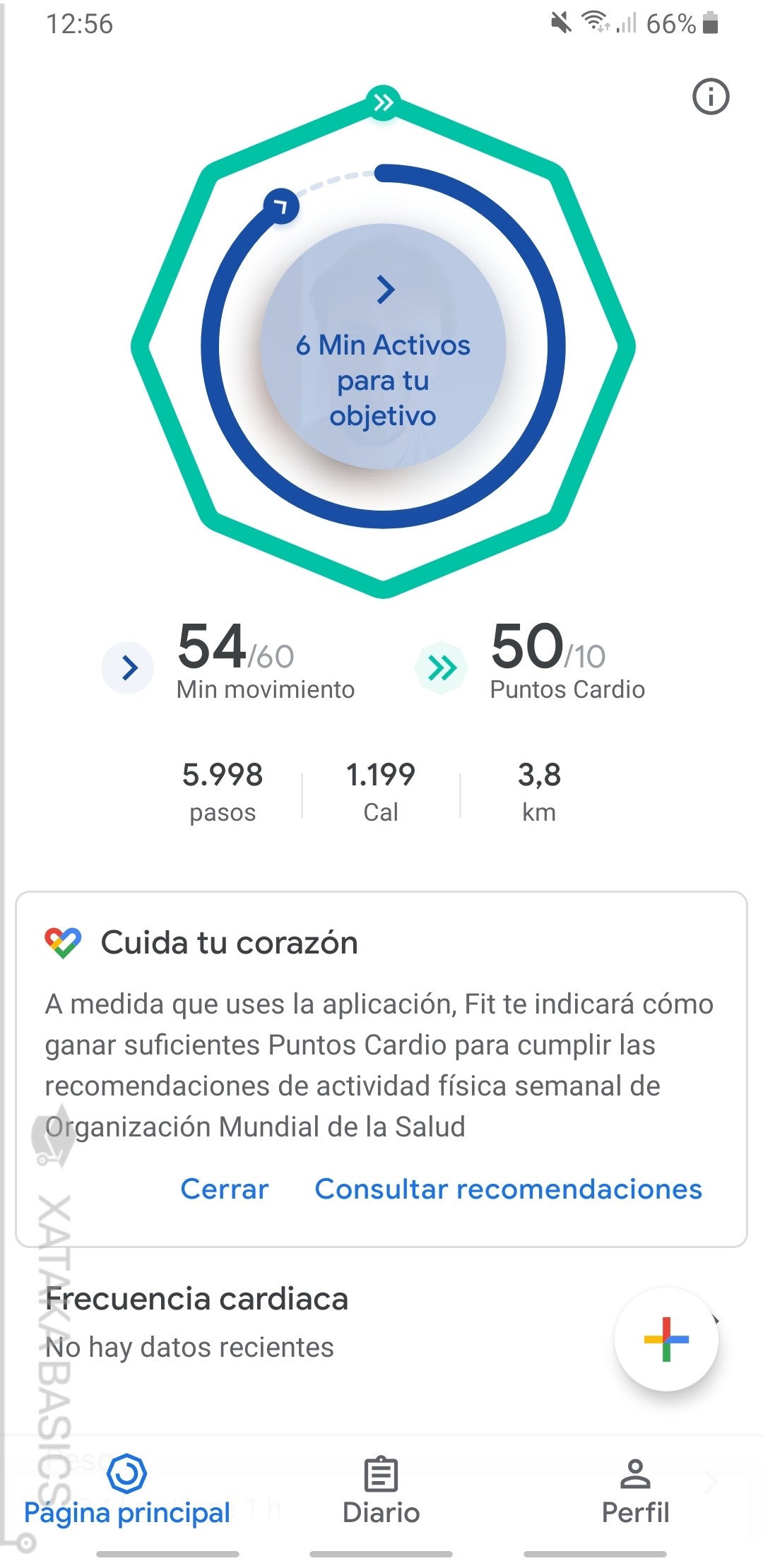Open the information icon at top right

tap(710, 97)
